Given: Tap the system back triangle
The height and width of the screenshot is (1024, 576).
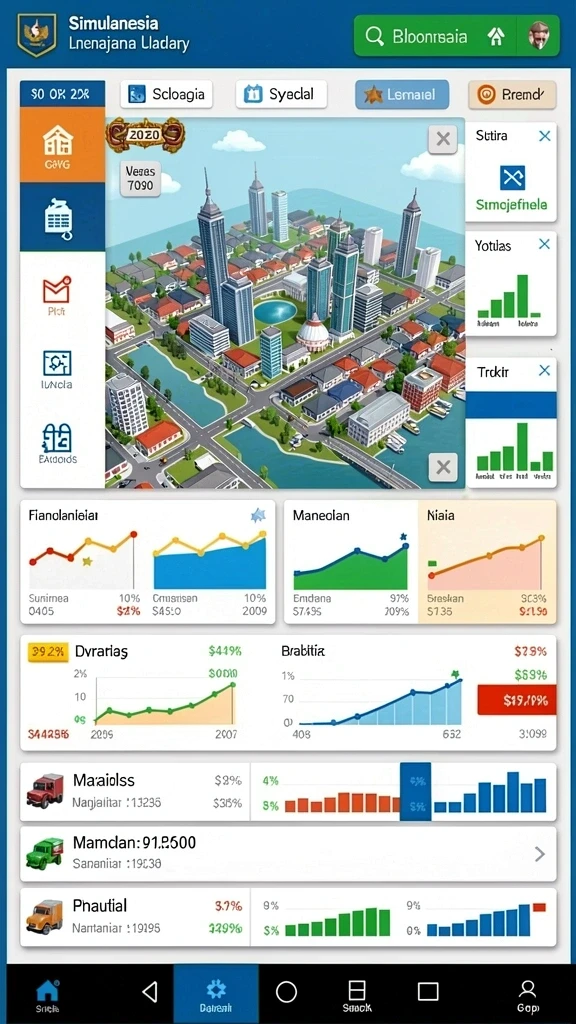Looking at the screenshot, I should [x=150, y=992].
